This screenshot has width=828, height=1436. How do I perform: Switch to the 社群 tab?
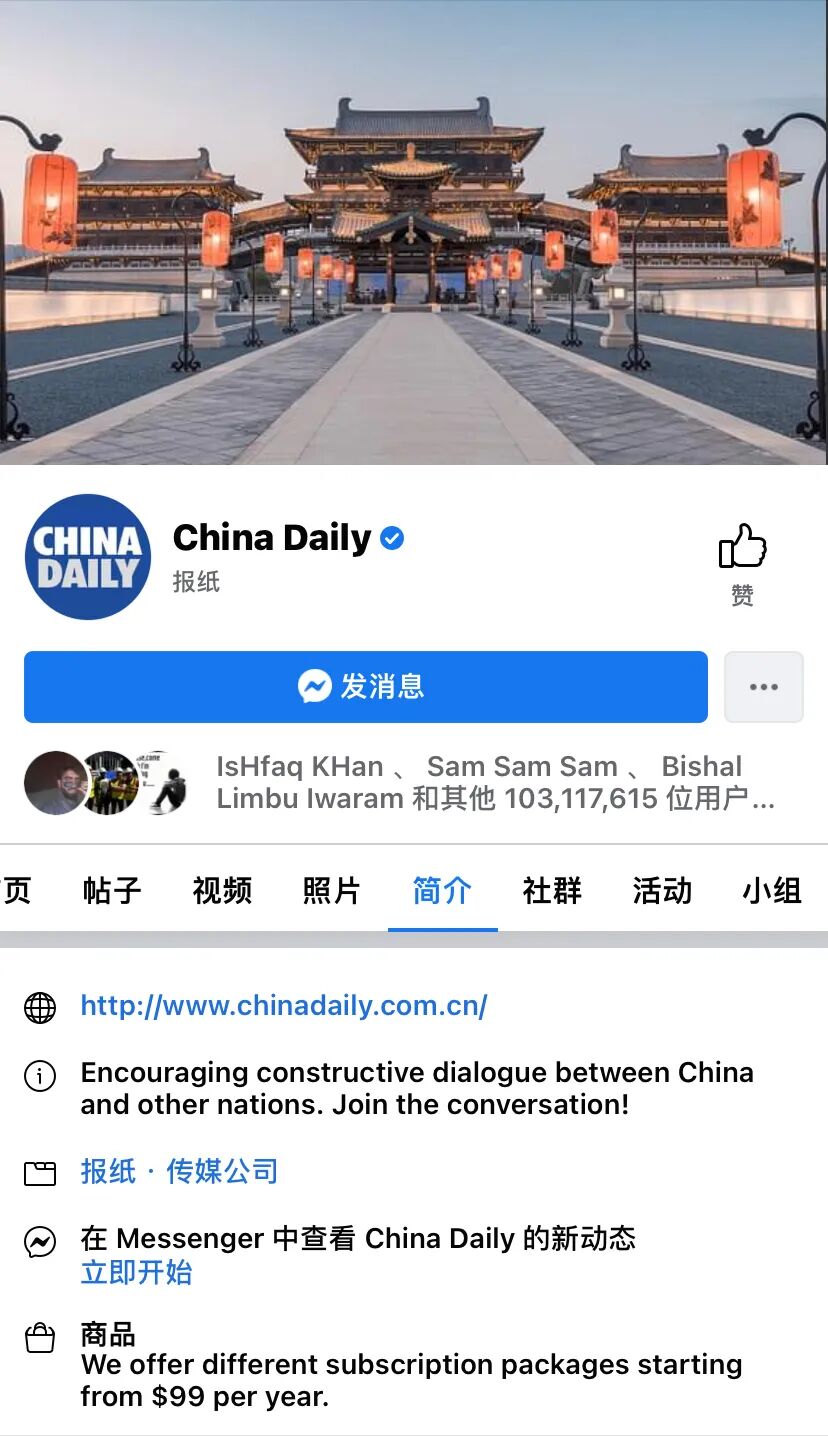[x=552, y=890]
